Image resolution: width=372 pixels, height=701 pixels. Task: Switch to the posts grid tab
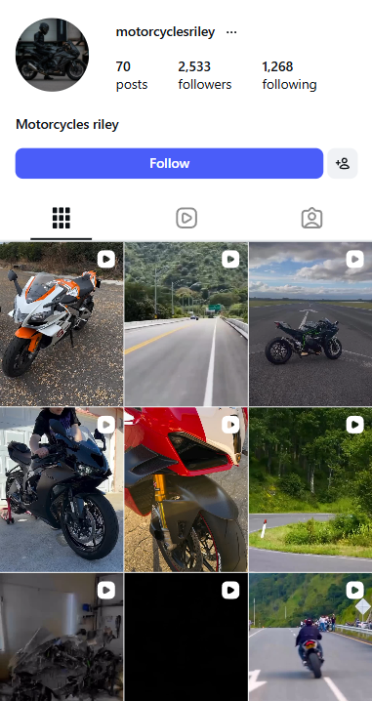click(x=61, y=218)
